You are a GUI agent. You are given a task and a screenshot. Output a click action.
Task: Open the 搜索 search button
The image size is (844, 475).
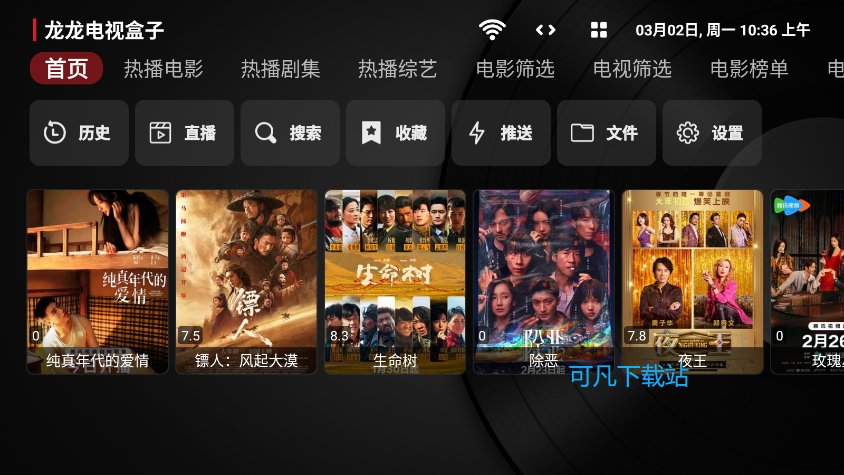290,133
